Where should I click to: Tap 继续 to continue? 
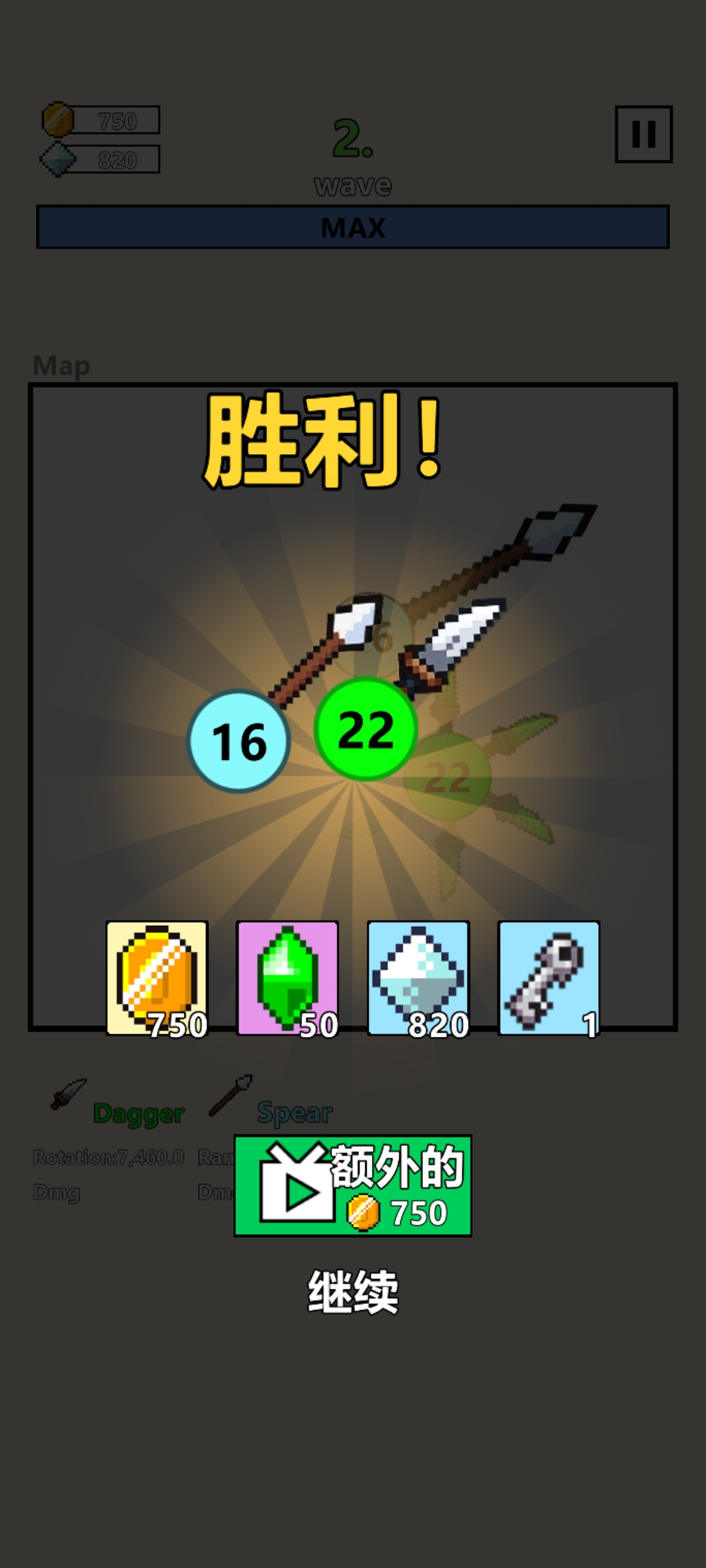[353, 1291]
